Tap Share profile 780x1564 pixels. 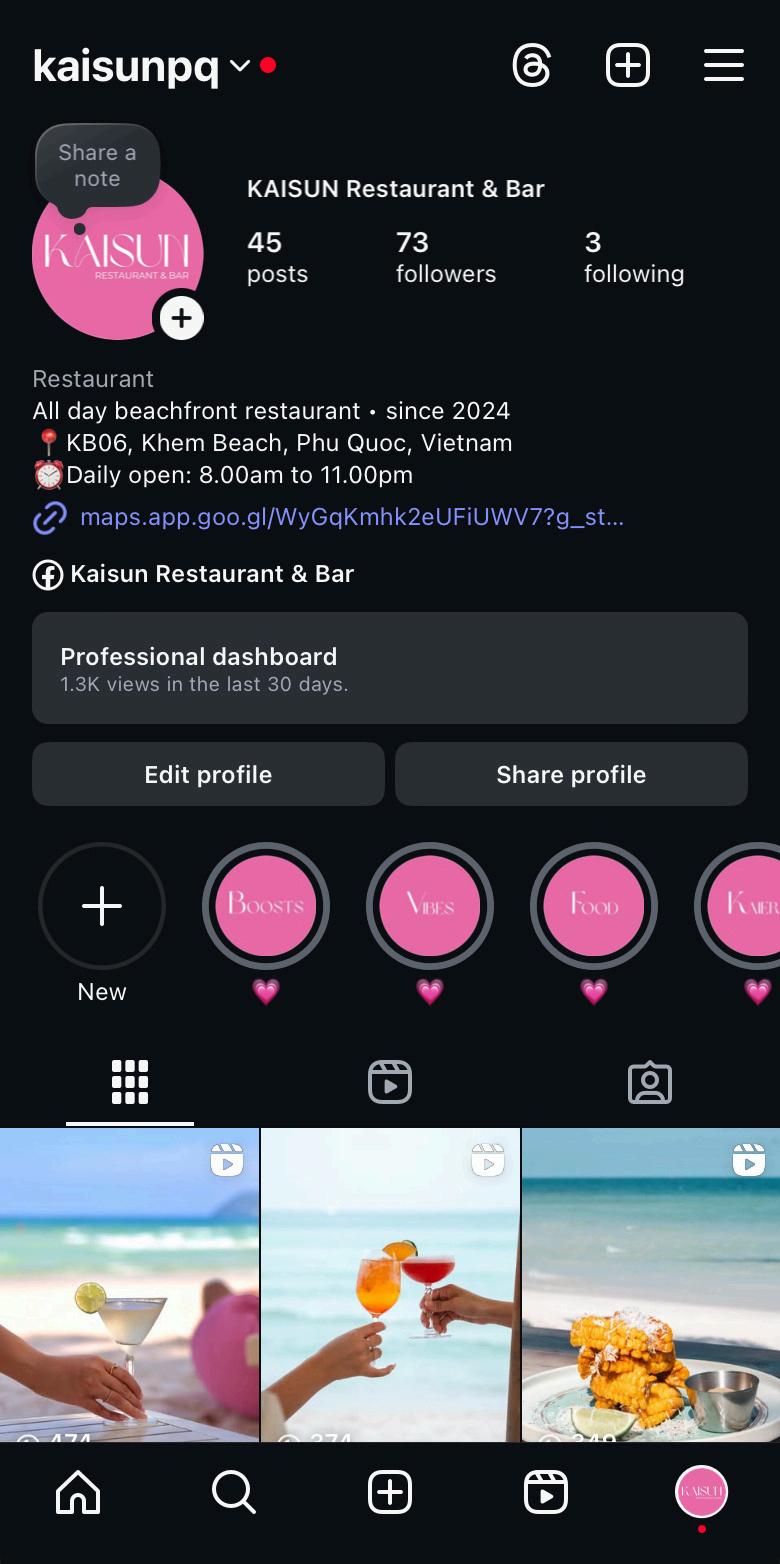click(571, 774)
